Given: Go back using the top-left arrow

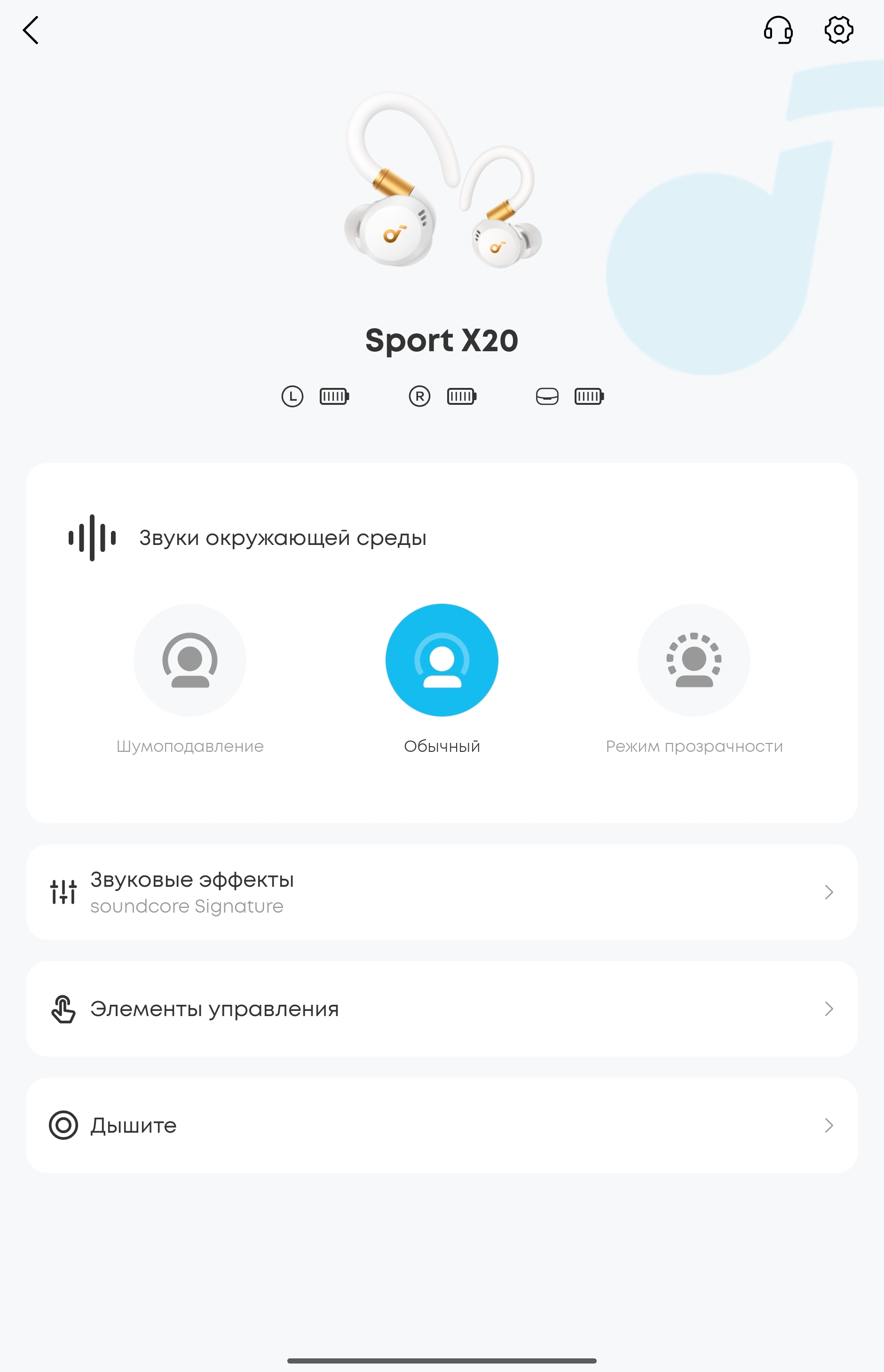Looking at the screenshot, I should [x=31, y=30].
